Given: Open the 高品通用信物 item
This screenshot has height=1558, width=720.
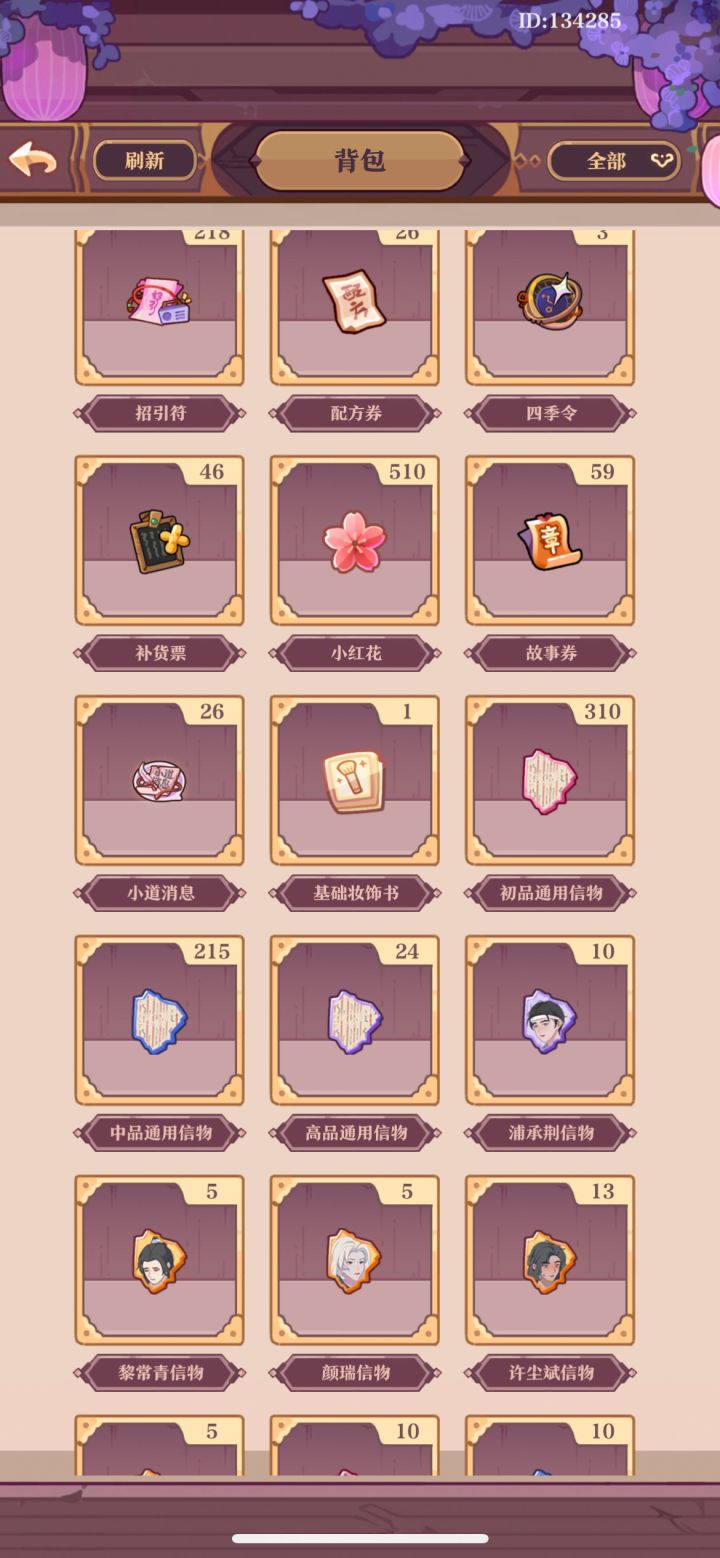Looking at the screenshot, I should click(355, 1020).
